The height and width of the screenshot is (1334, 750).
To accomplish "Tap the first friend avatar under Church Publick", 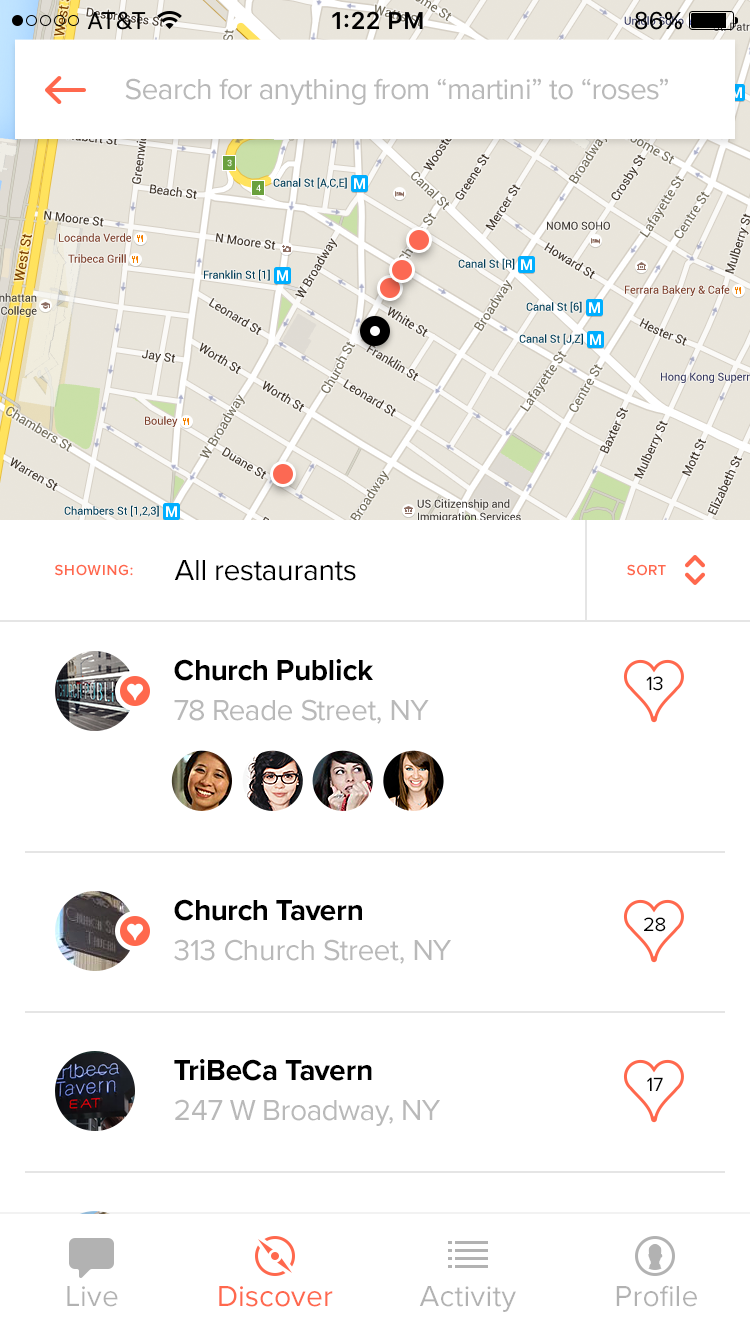I will (202, 781).
